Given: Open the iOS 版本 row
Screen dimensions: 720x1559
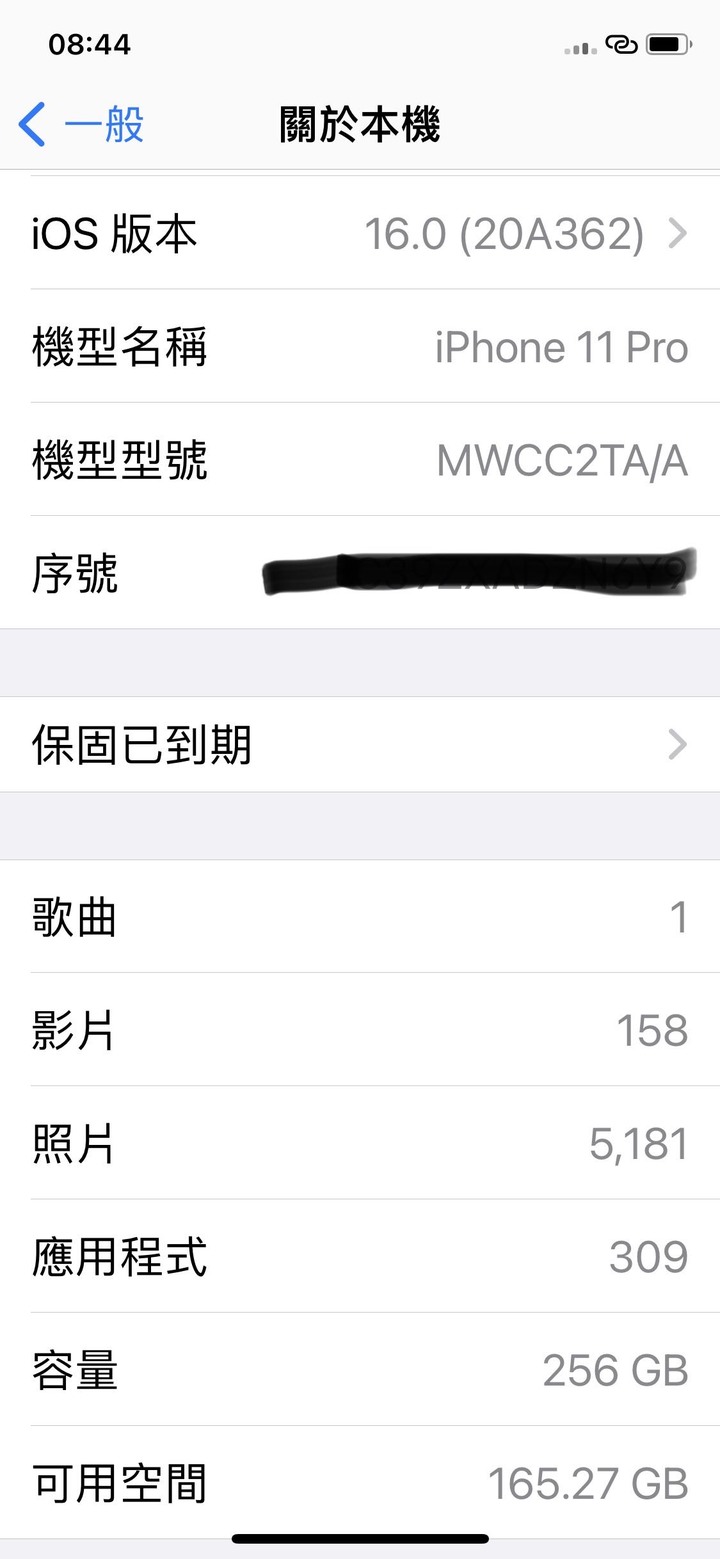Looking at the screenshot, I should (360, 234).
